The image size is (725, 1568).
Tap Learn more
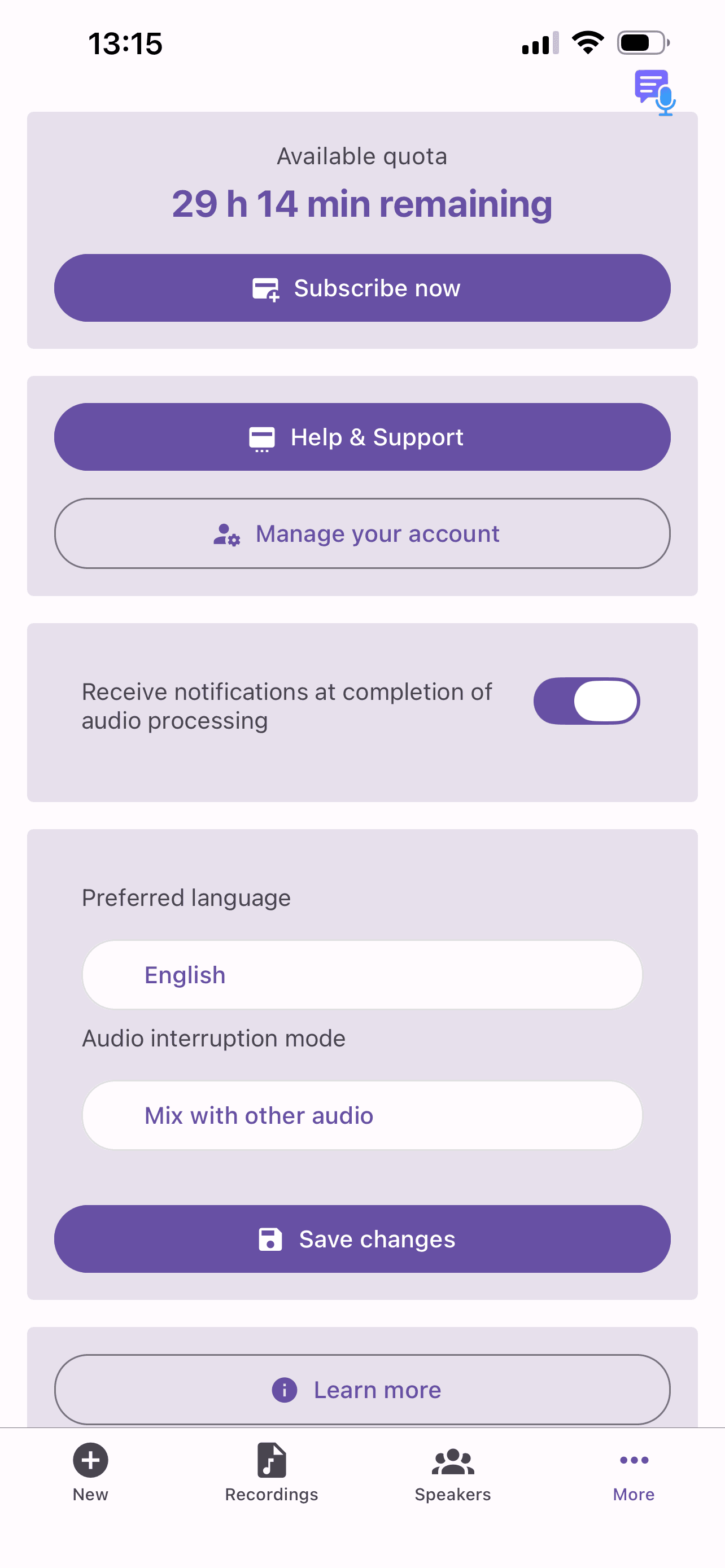[362, 1390]
